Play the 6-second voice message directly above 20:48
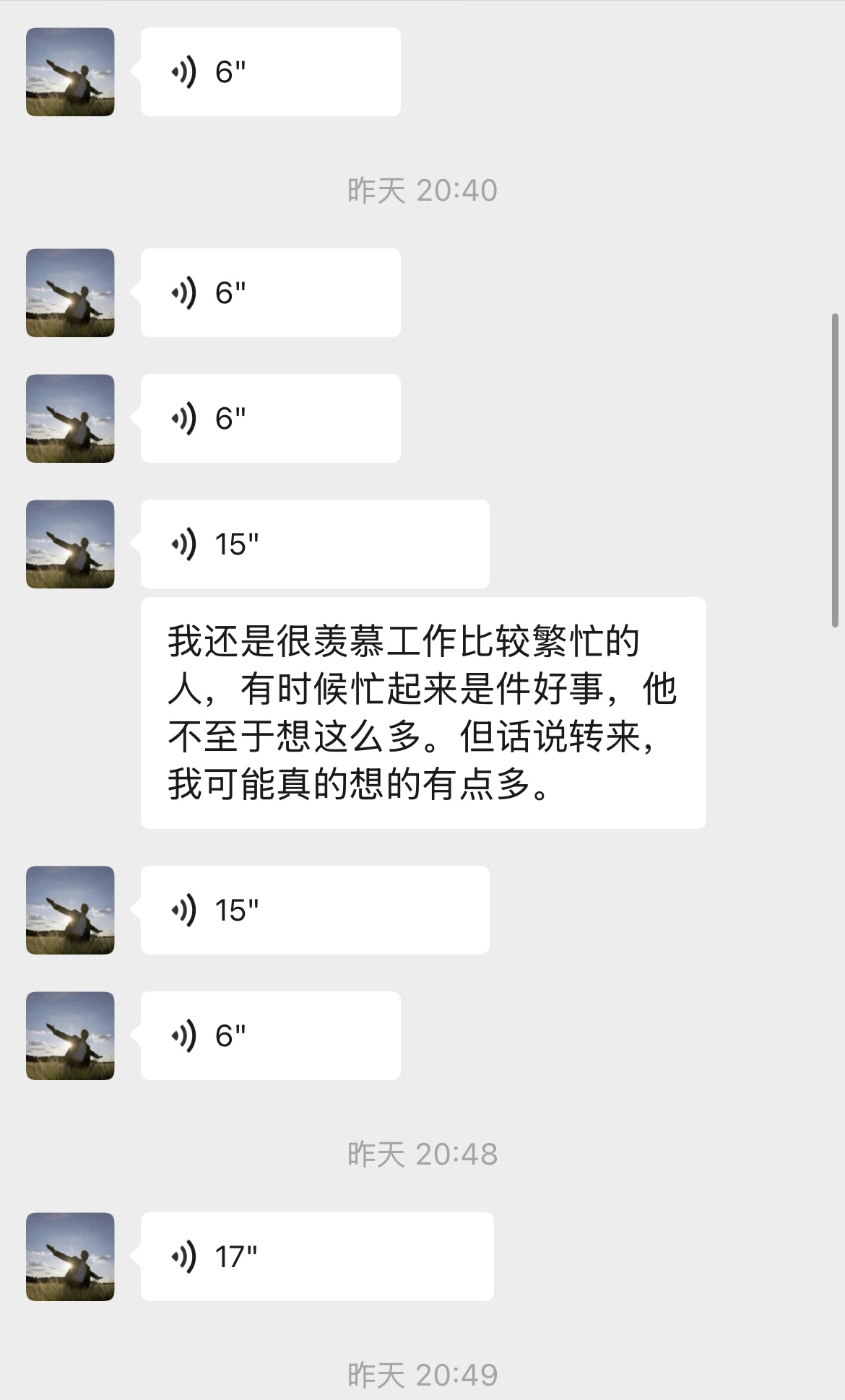Screen dimensions: 845x1400 270,1035
